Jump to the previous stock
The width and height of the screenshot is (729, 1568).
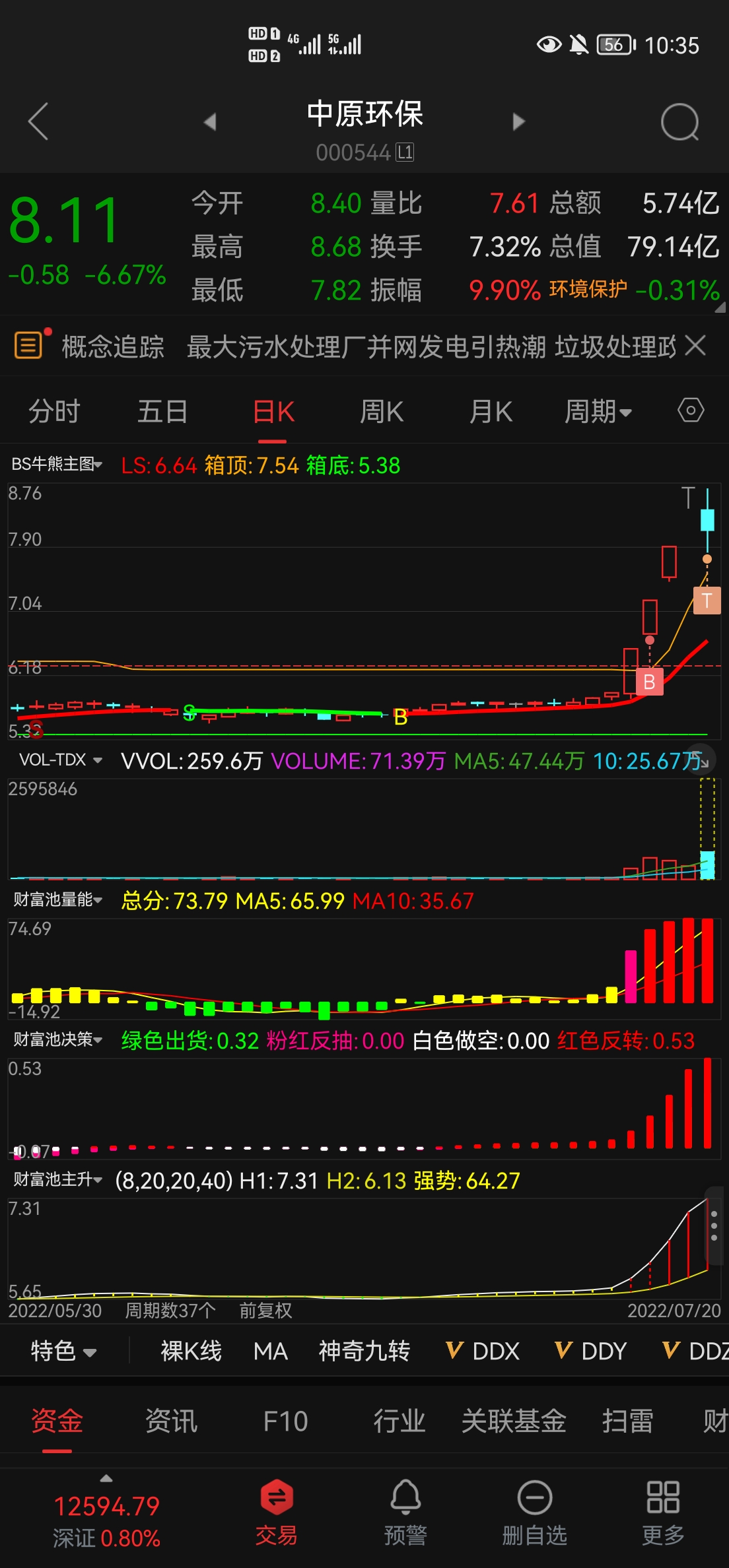210,121
